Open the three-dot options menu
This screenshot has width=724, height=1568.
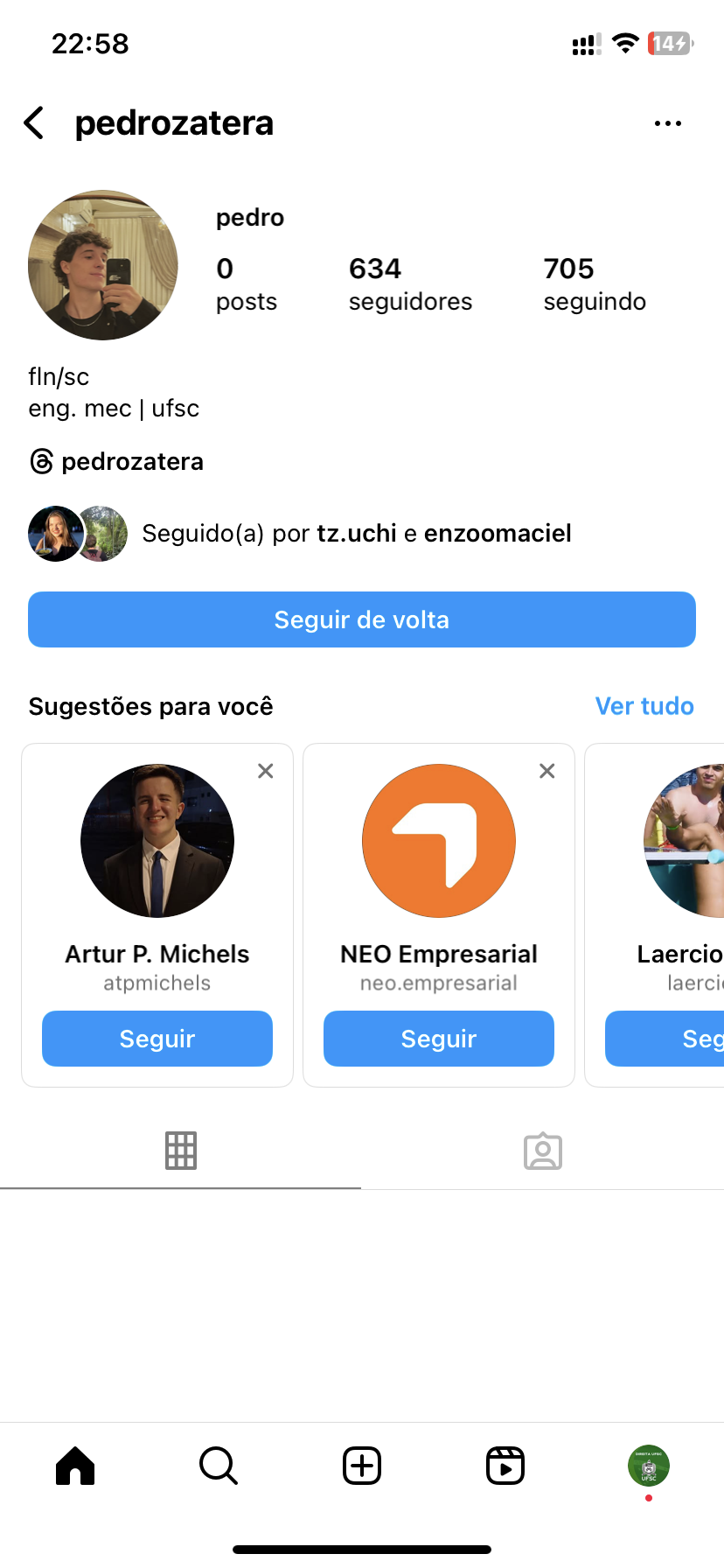tap(667, 123)
